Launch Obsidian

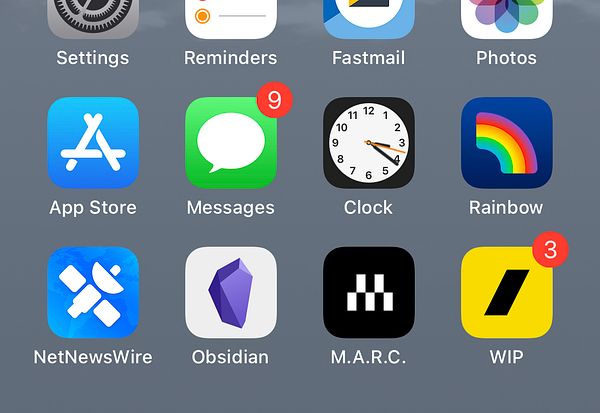[x=231, y=293]
